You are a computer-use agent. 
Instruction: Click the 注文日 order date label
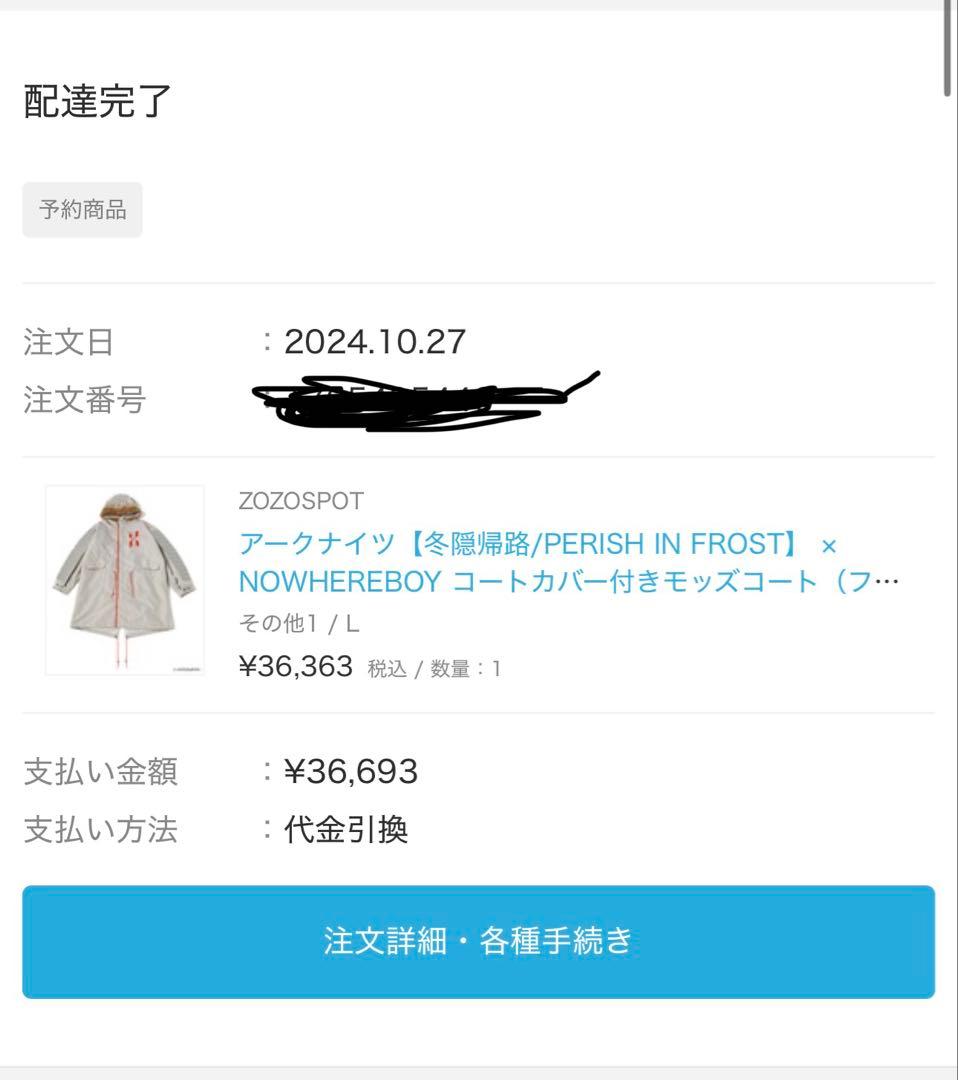tap(66, 342)
